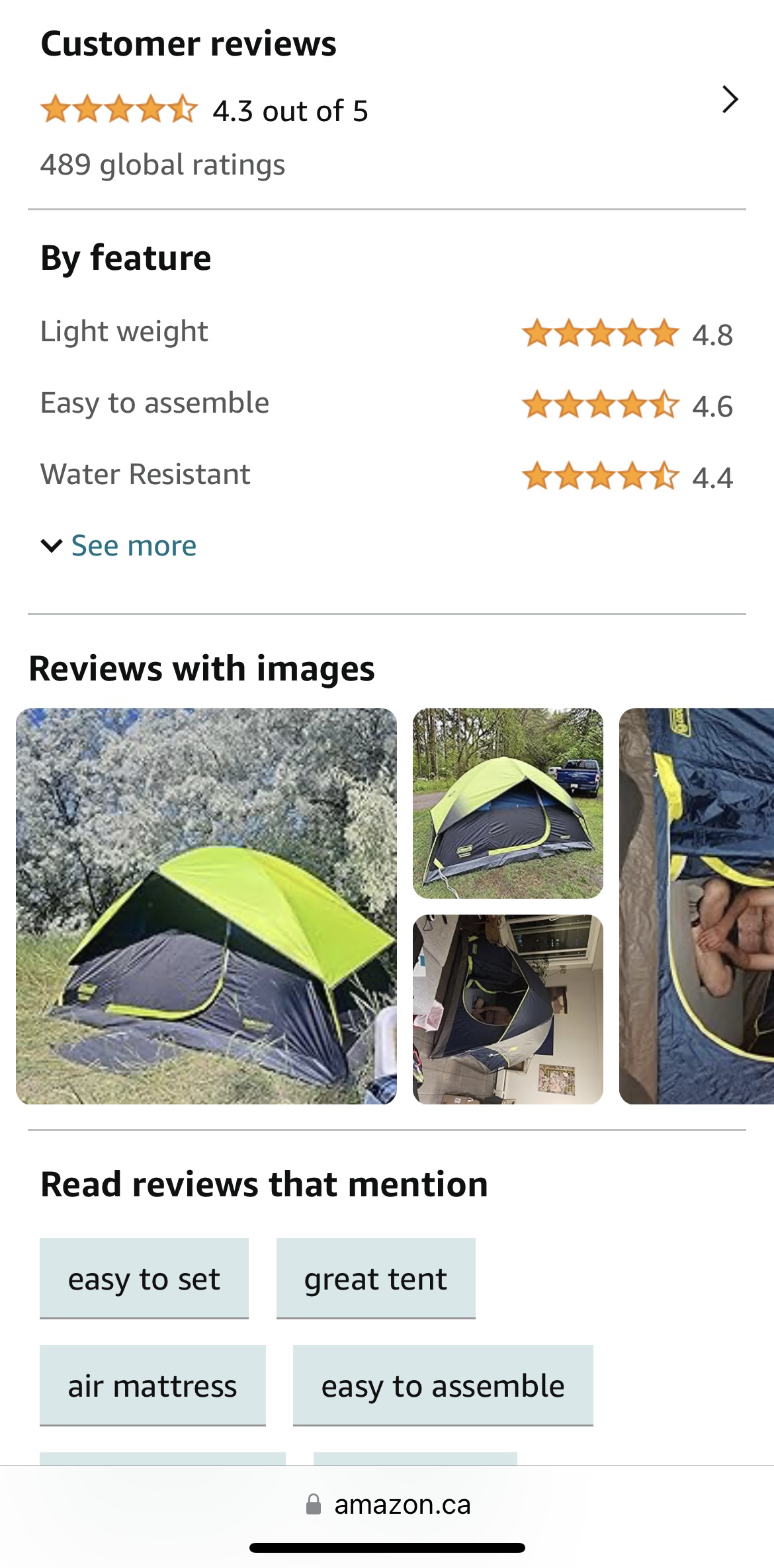Expand See more under By feature
The width and height of the screenshot is (774, 1568).
(x=119, y=546)
